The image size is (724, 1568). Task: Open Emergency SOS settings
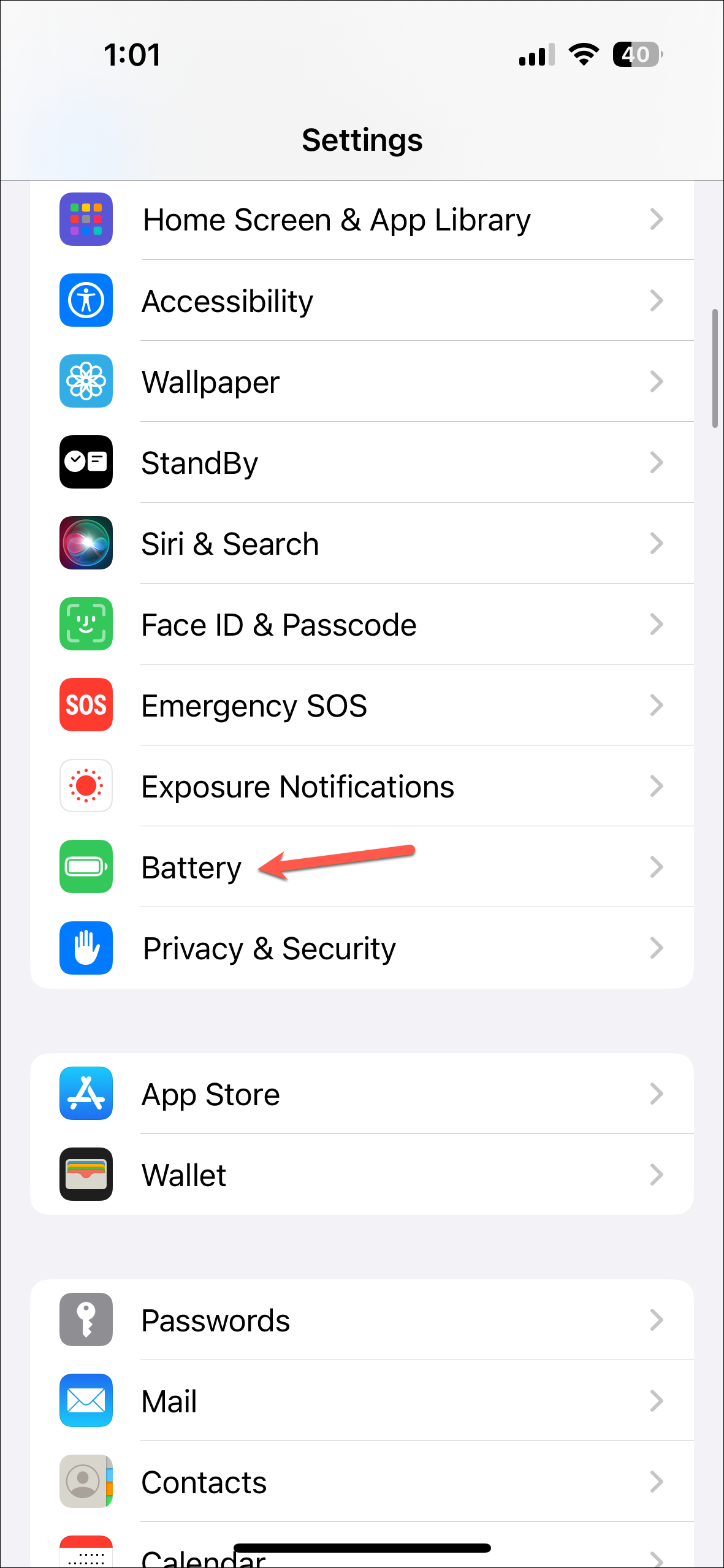pyautogui.click(x=362, y=706)
